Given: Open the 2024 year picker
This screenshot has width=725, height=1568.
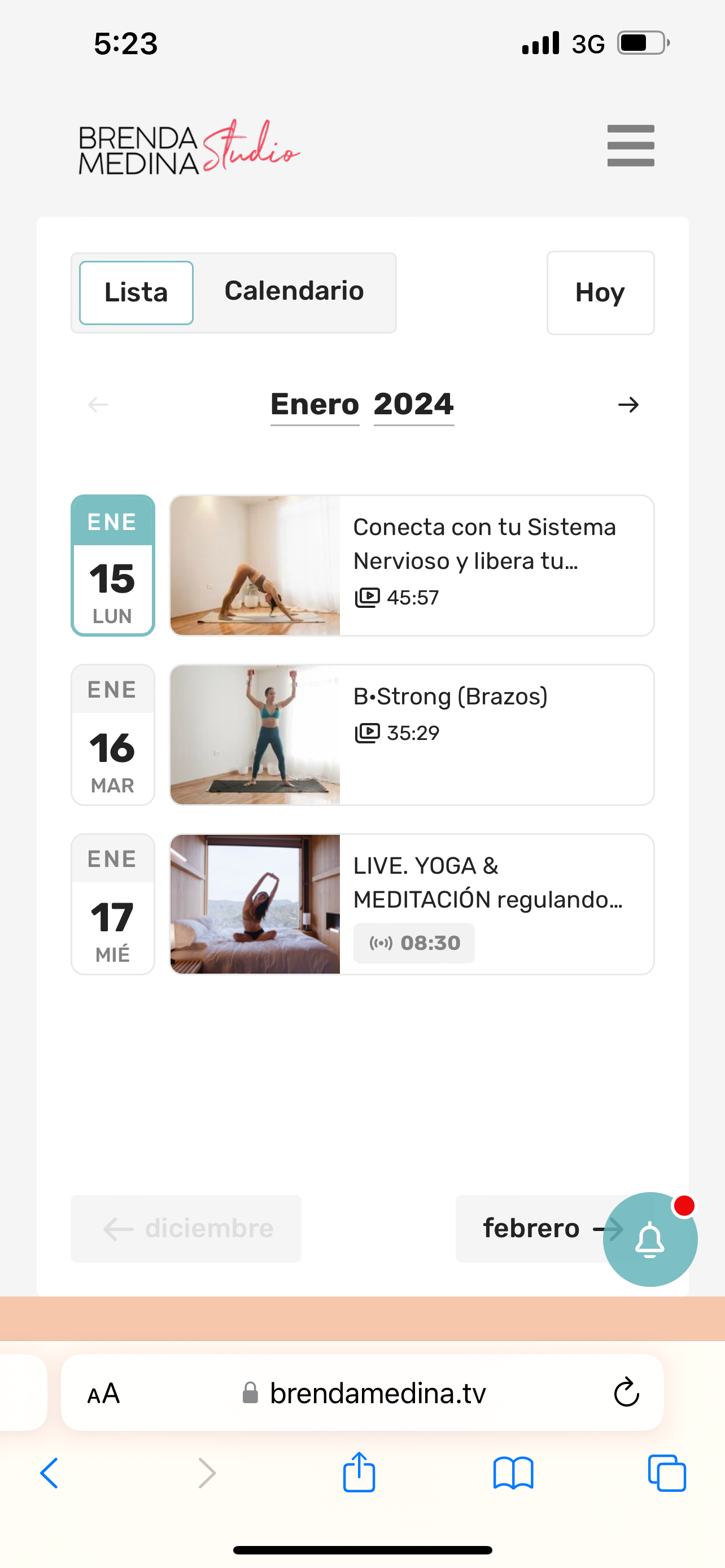Looking at the screenshot, I should 414,405.
